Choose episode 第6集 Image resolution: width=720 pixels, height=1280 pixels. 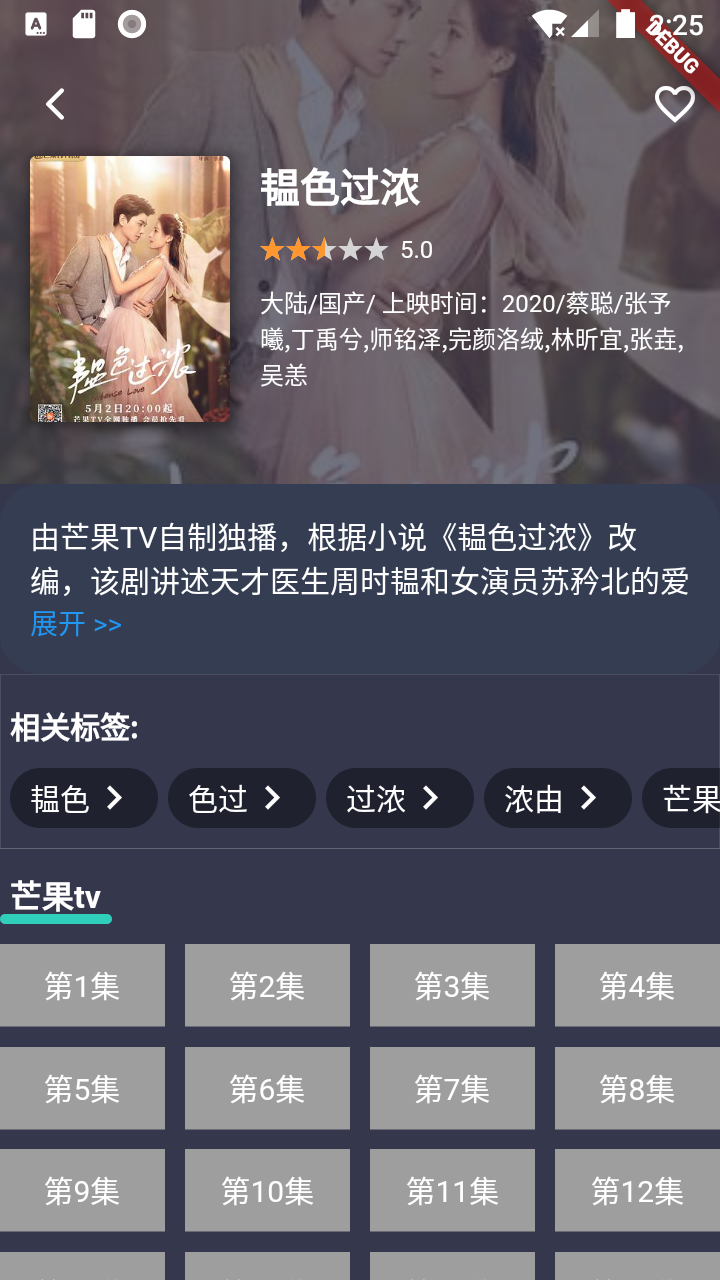click(x=267, y=1089)
